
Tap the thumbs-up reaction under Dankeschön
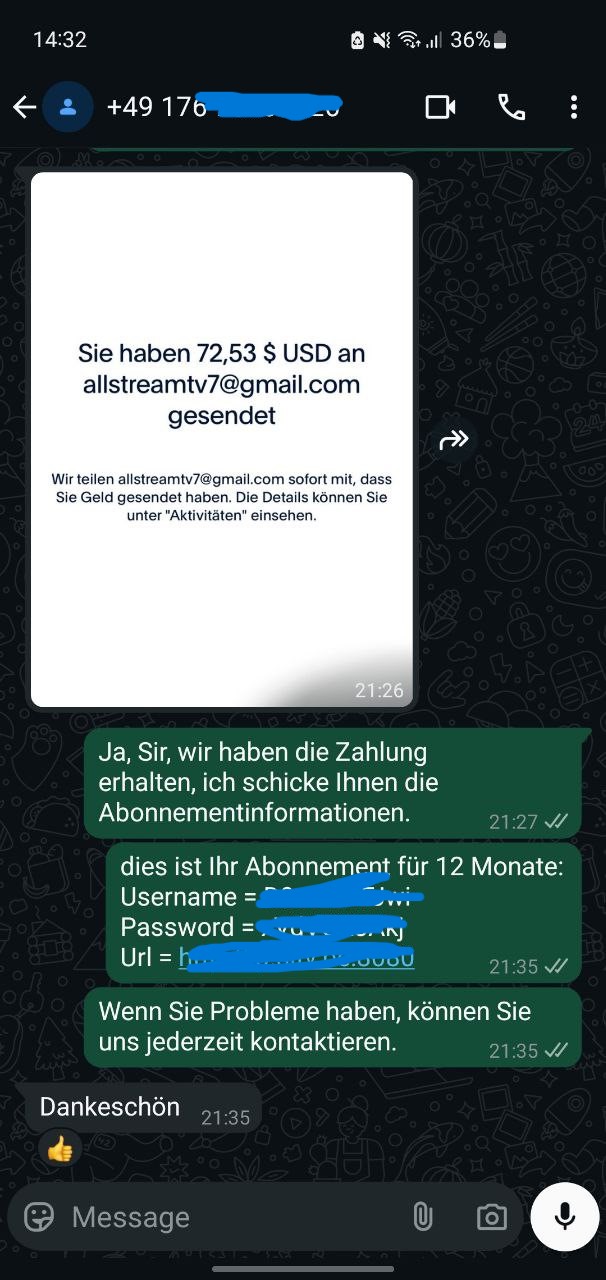[60, 1150]
